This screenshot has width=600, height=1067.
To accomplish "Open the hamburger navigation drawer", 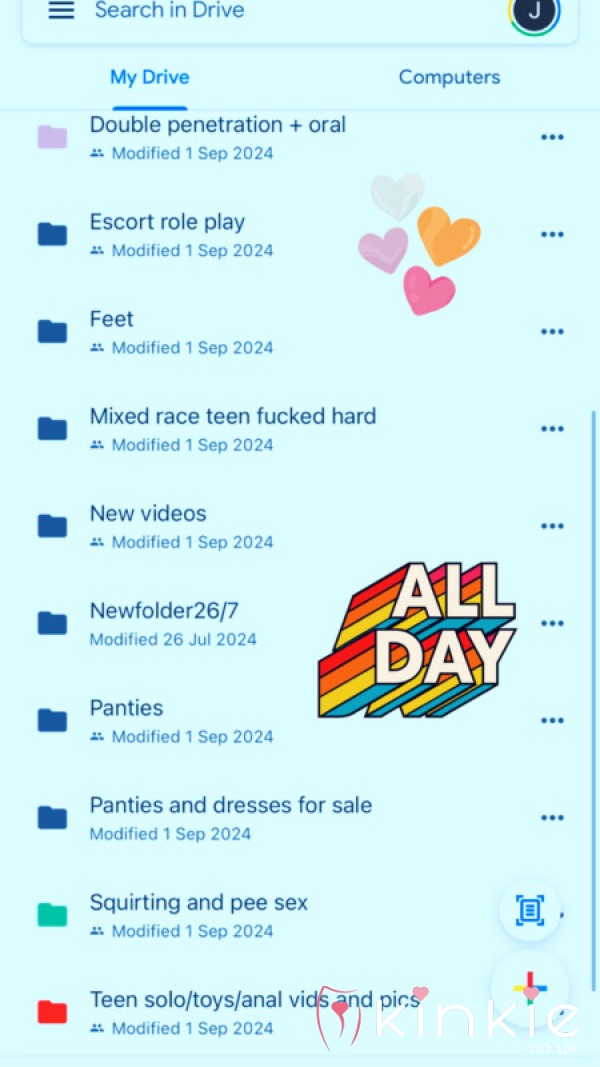I will tap(61, 10).
